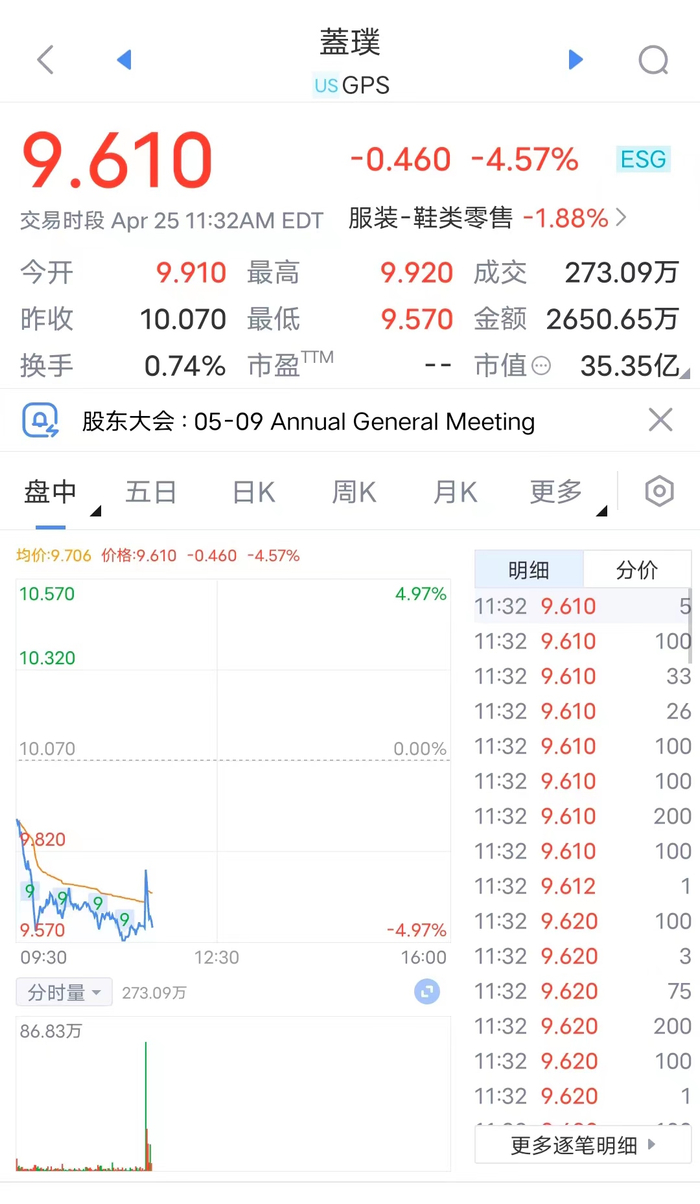The image size is (700, 1204).
Task: Open the 服装-鞋类零售 sector page
Action: 488,218
